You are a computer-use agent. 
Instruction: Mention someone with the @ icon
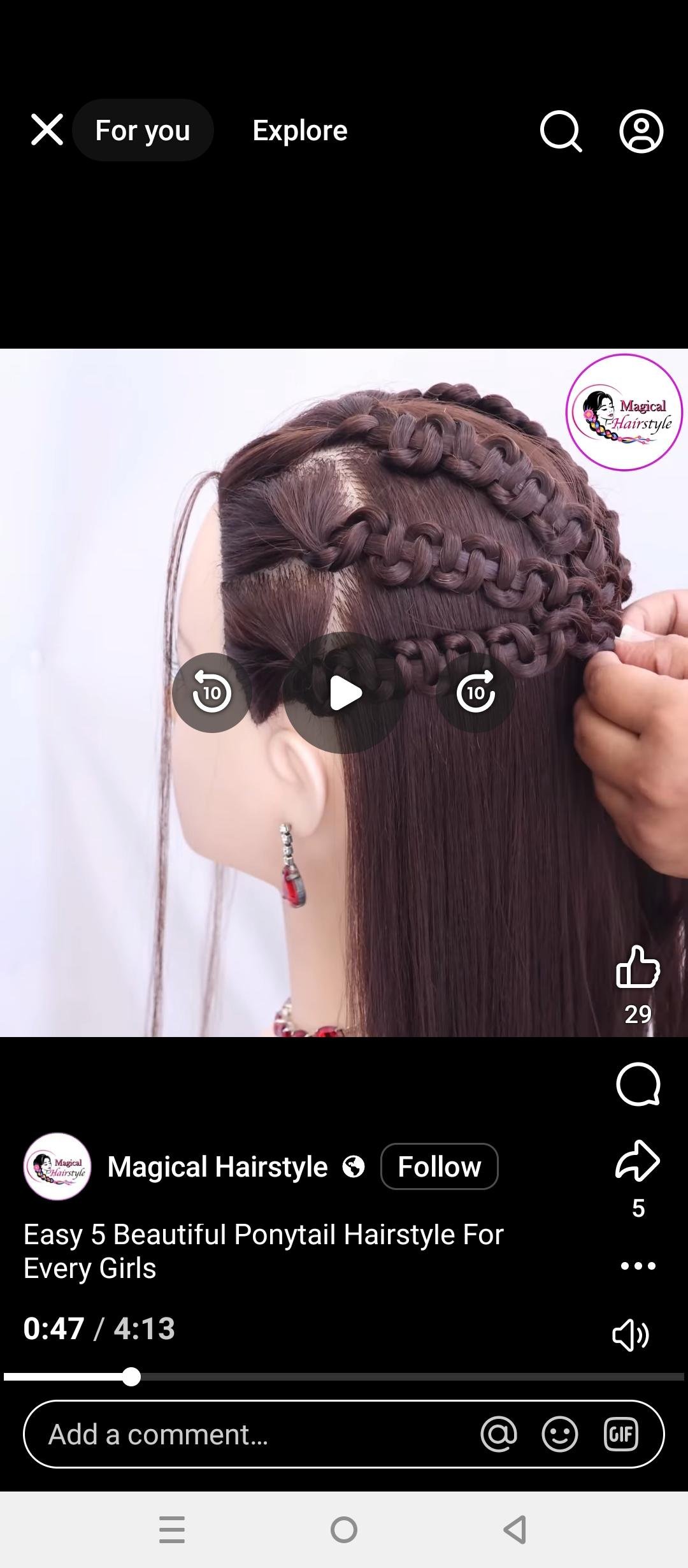(499, 1434)
